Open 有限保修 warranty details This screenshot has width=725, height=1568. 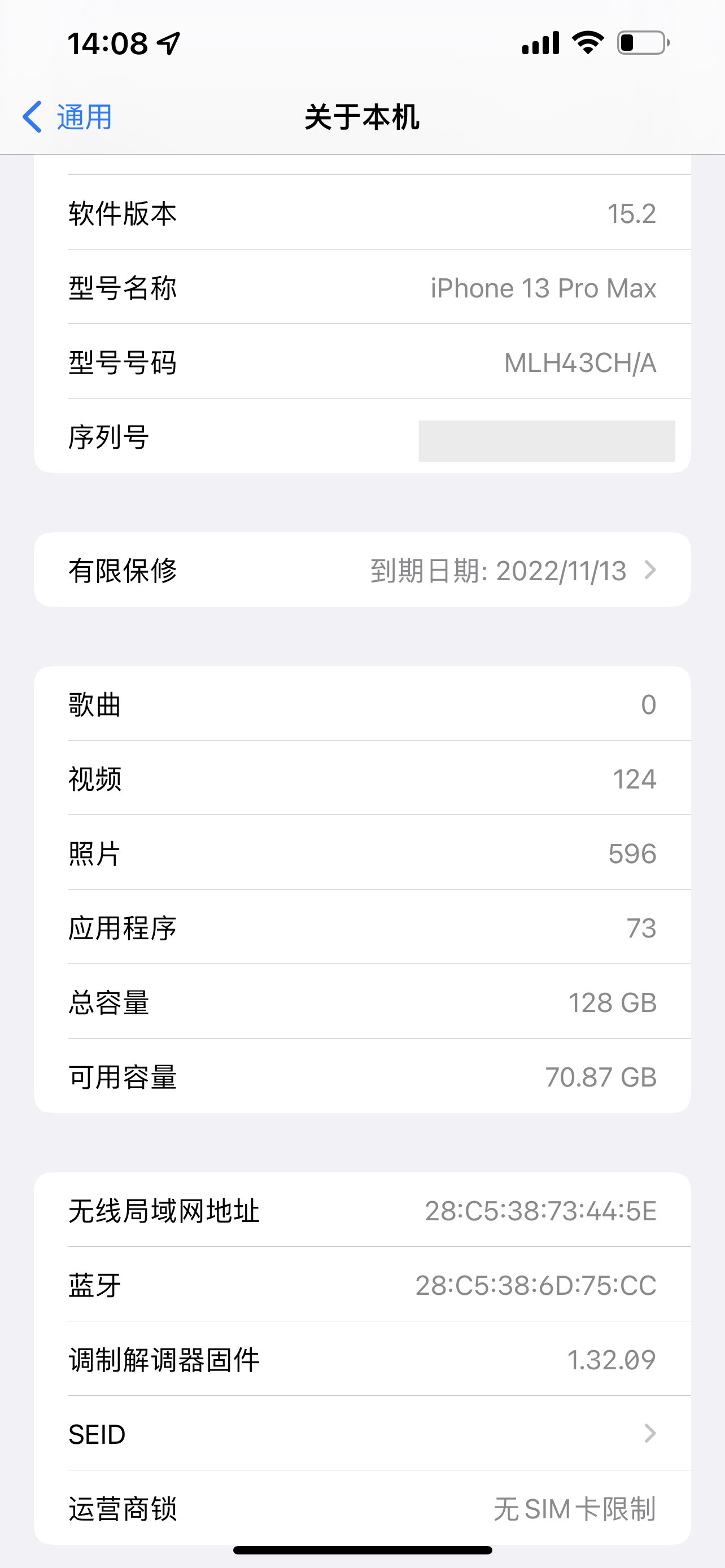coord(362,570)
